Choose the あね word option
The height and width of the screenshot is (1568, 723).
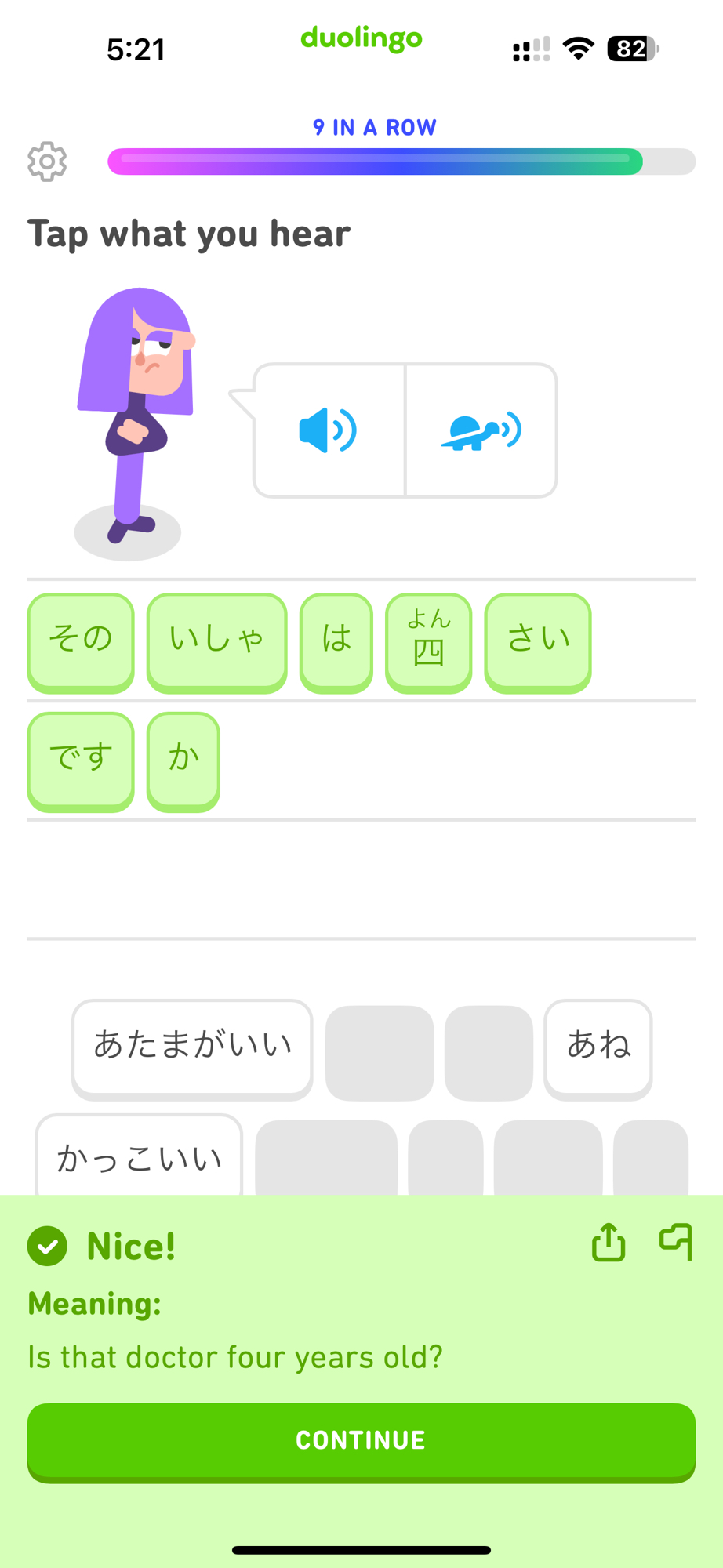598,1046
